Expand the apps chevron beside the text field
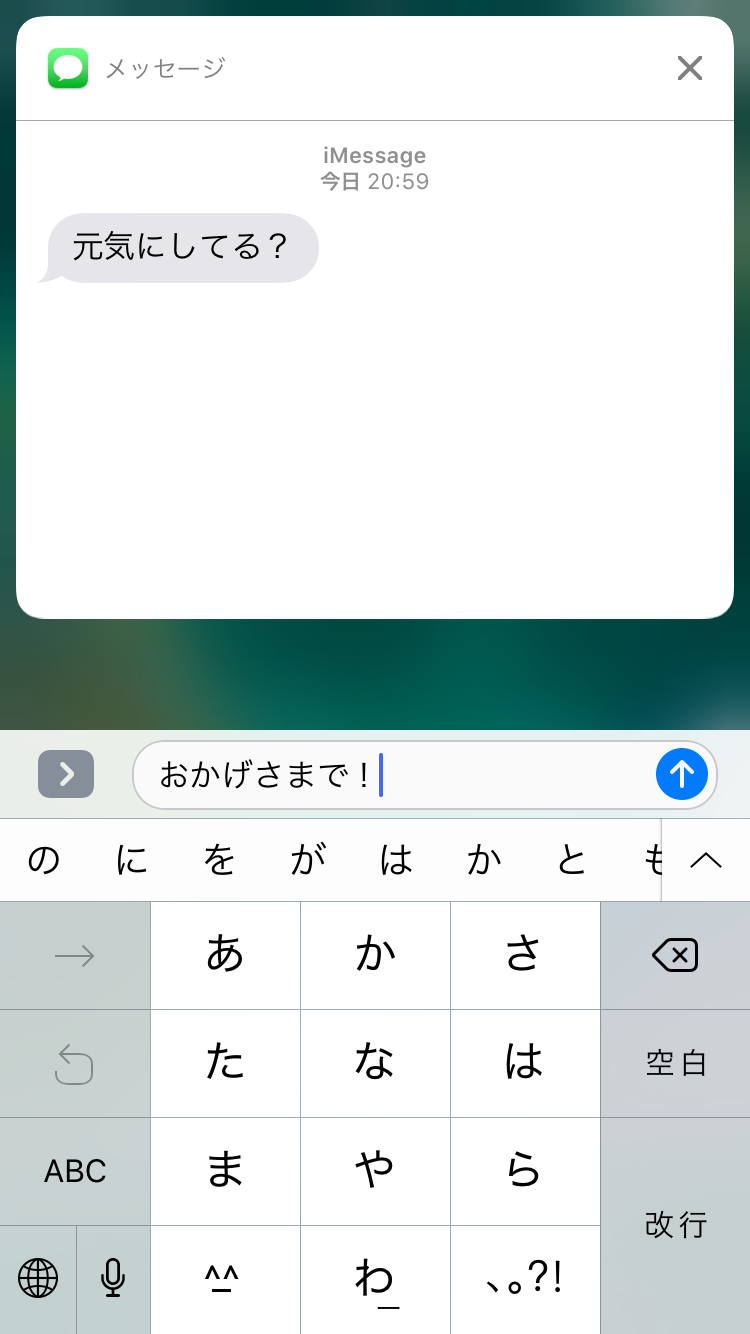This screenshot has width=750, height=1334. pyautogui.click(x=66, y=774)
